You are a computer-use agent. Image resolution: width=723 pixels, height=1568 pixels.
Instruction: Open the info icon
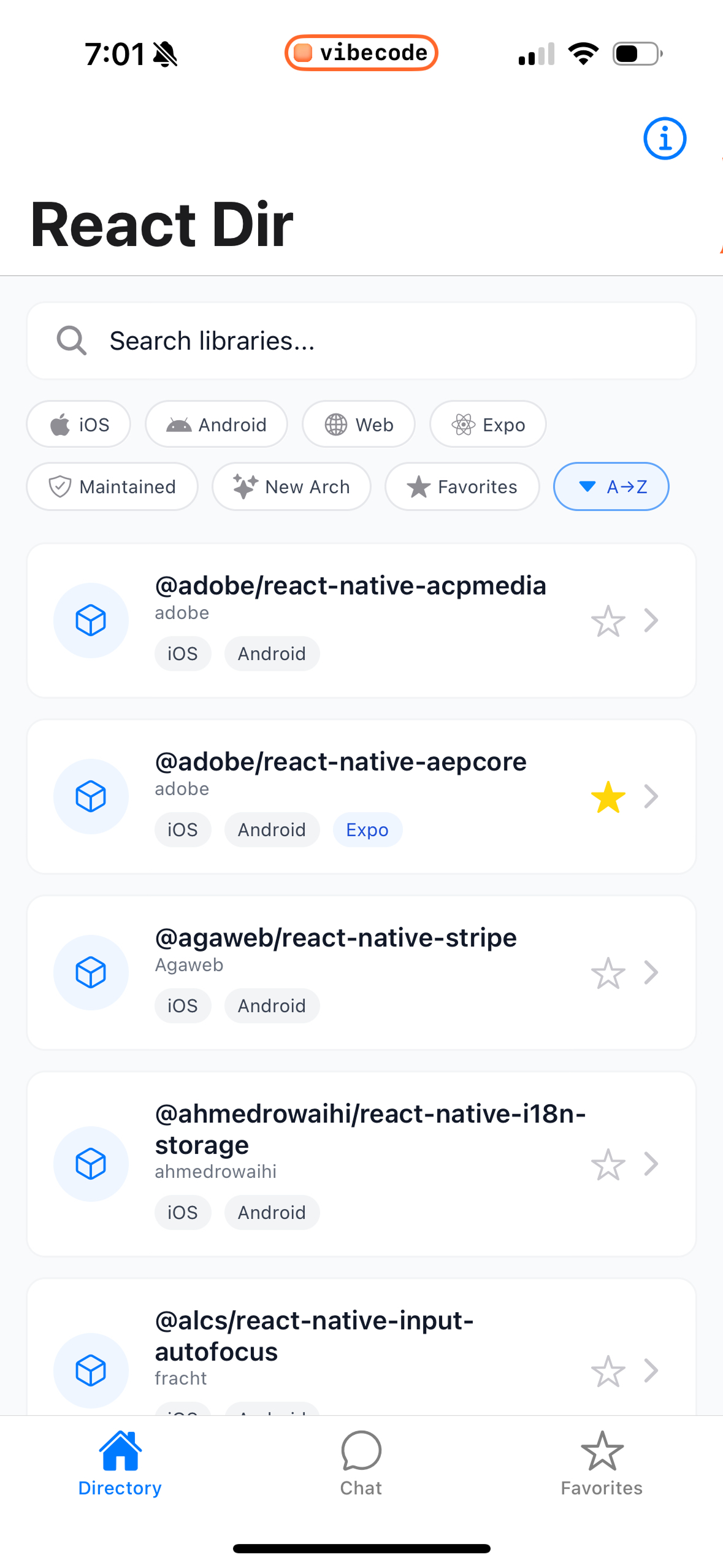pos(664,139)
